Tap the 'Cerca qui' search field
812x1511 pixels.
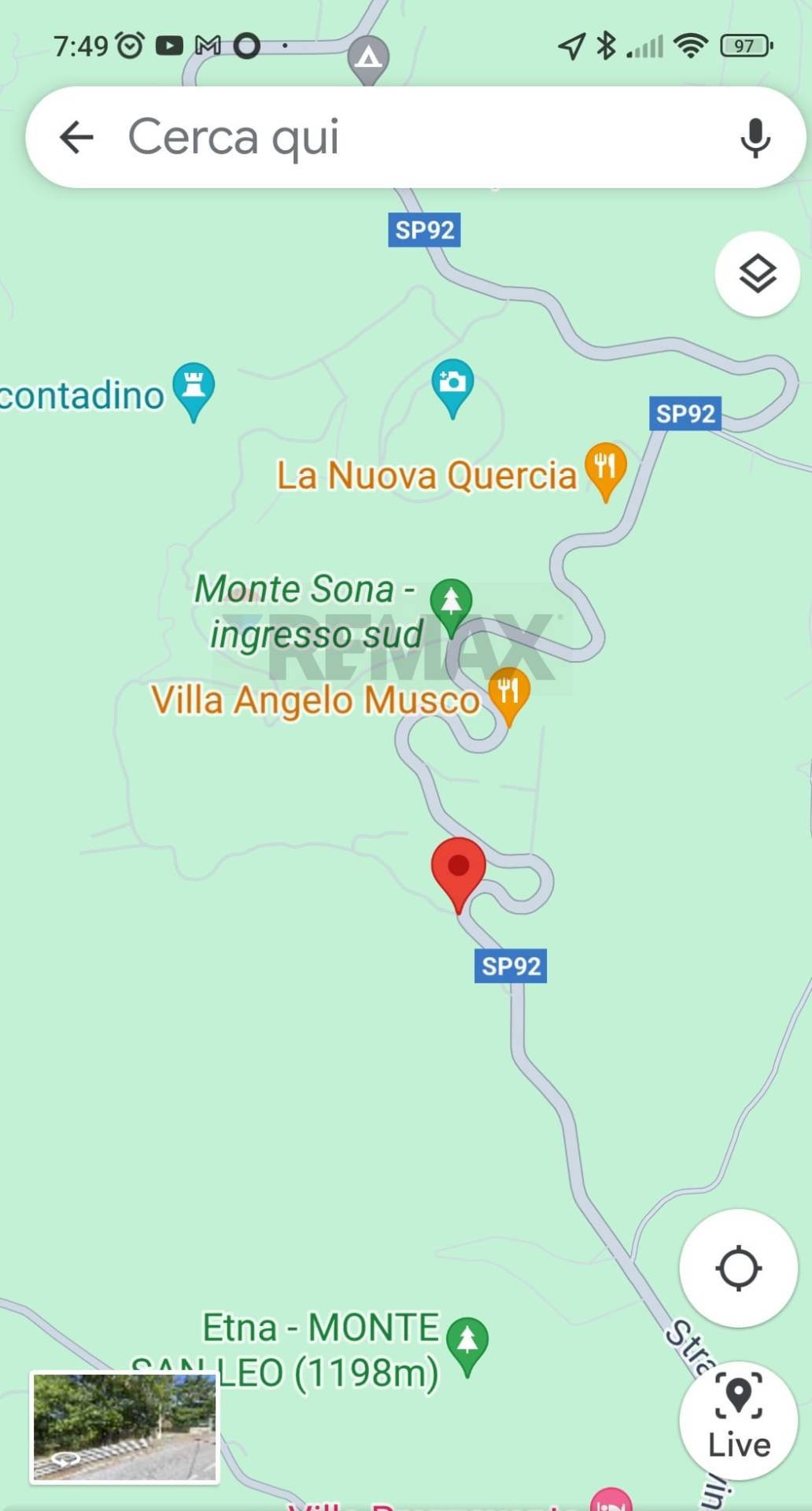pyautogui.click(x=393, y=137)
